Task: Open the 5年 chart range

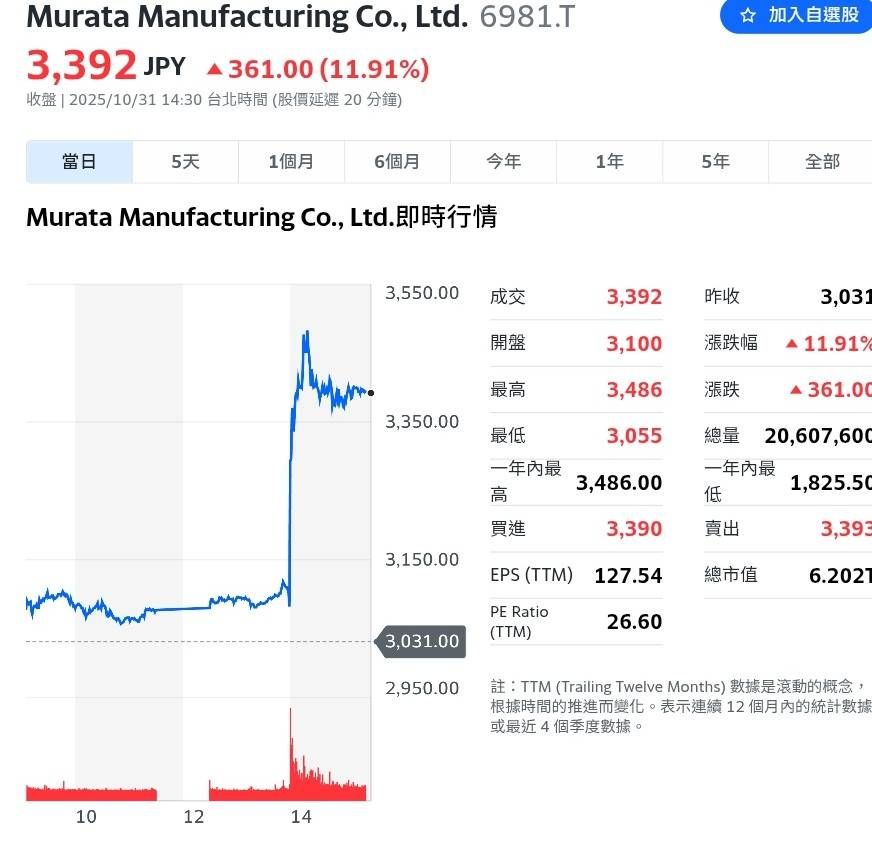Action: click(715, 162)
